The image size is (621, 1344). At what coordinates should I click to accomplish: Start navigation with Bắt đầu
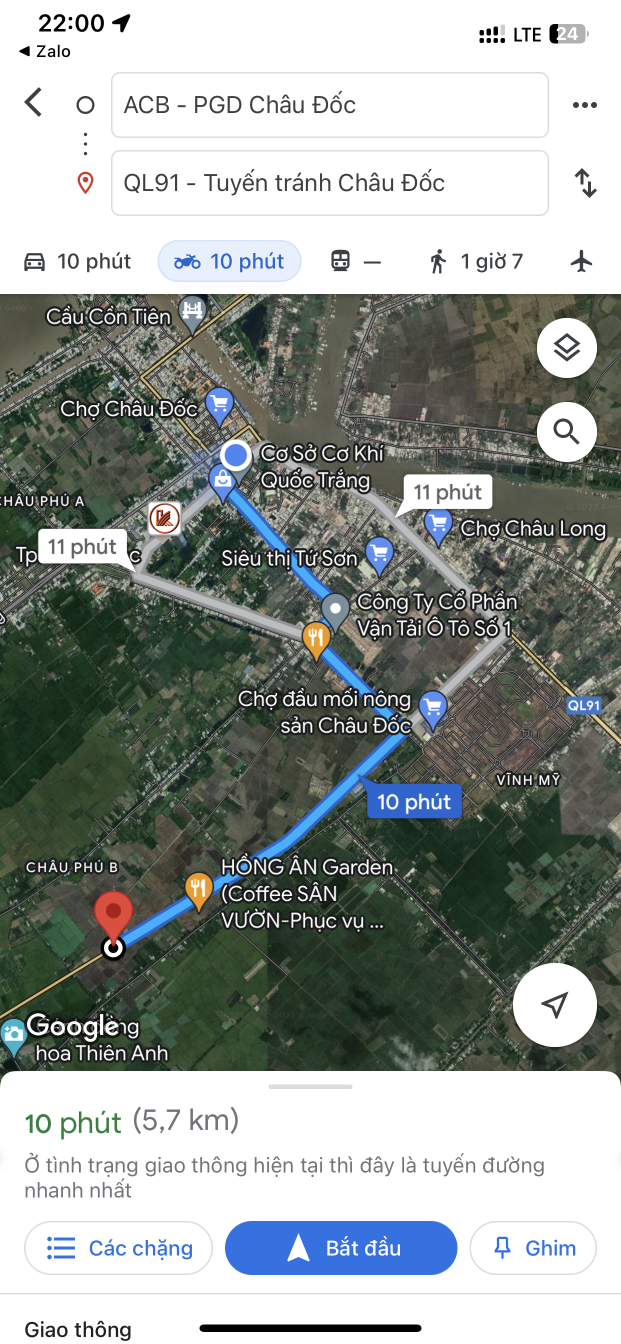341,1248
